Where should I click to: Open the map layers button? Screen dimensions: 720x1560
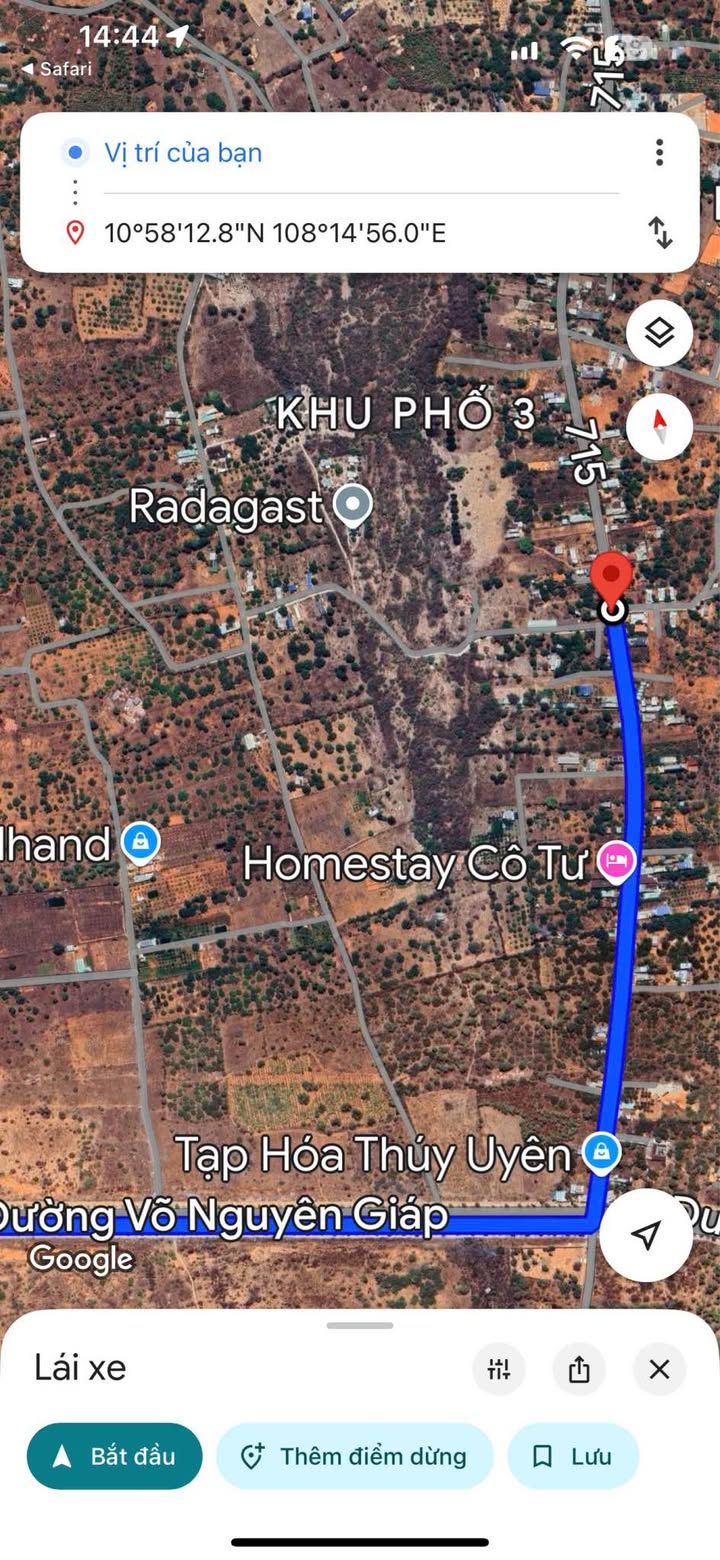click(659, 333)
